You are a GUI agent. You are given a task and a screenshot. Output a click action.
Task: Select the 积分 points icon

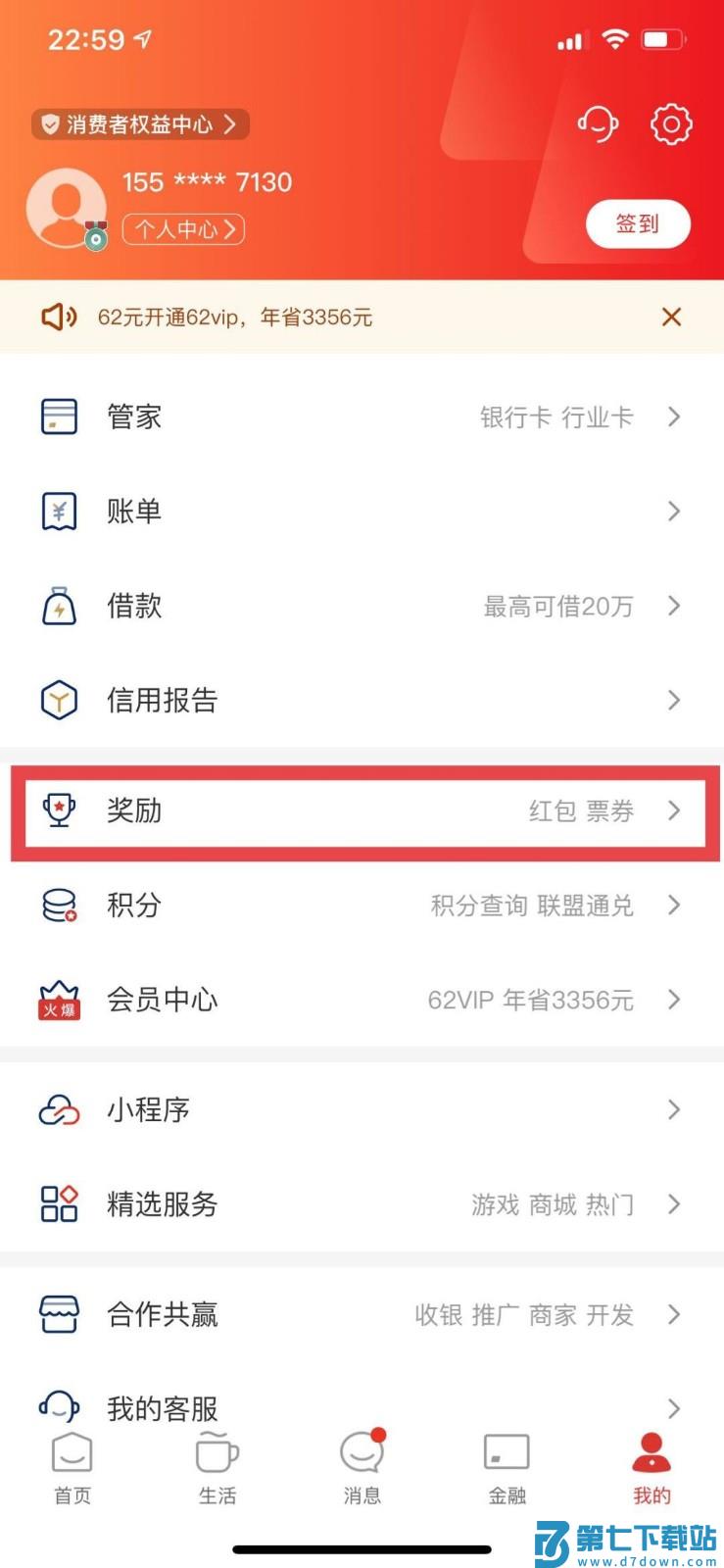58,906
